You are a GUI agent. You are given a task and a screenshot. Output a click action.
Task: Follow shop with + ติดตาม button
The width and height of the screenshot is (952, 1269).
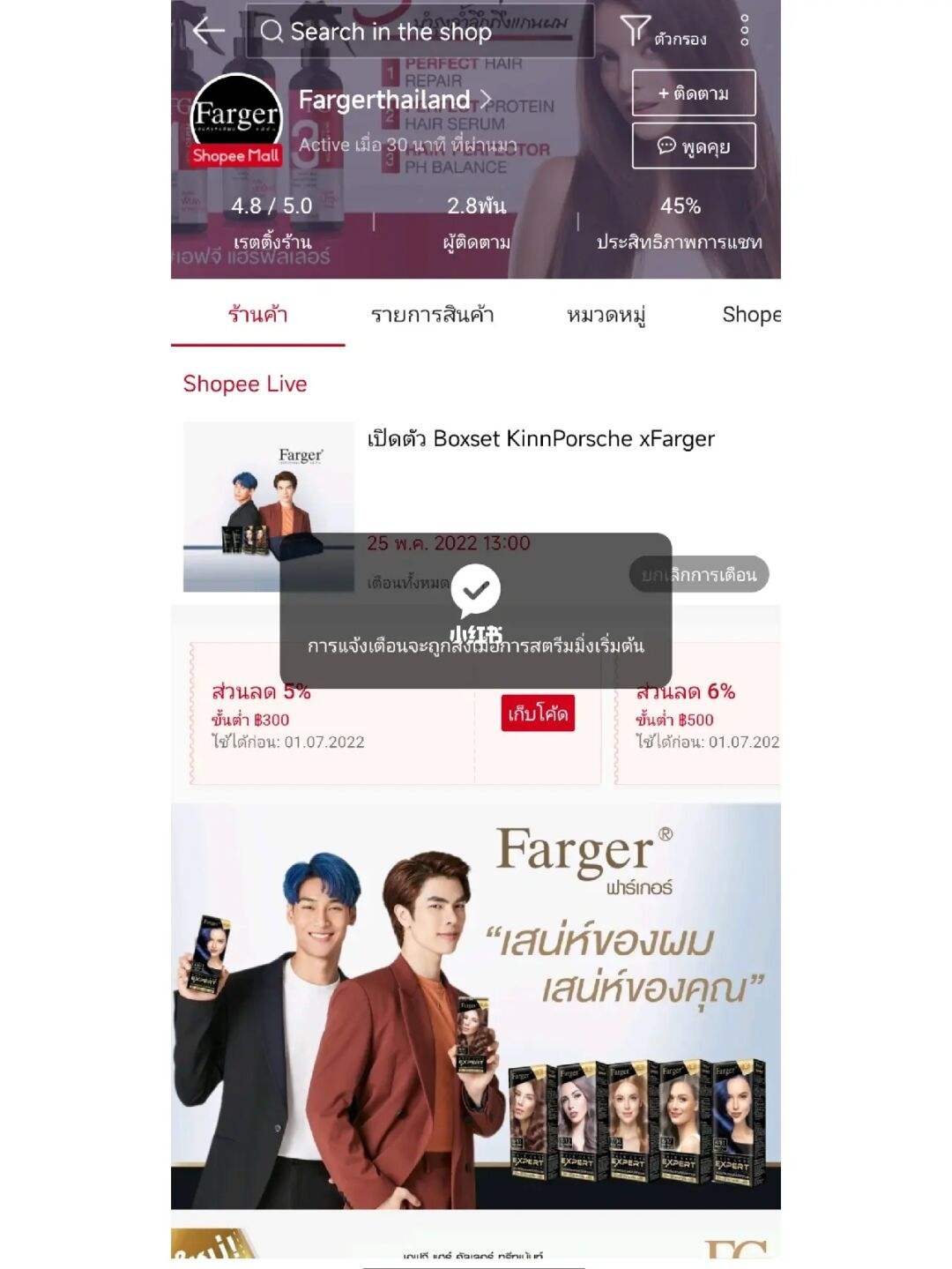pos(693,93)
